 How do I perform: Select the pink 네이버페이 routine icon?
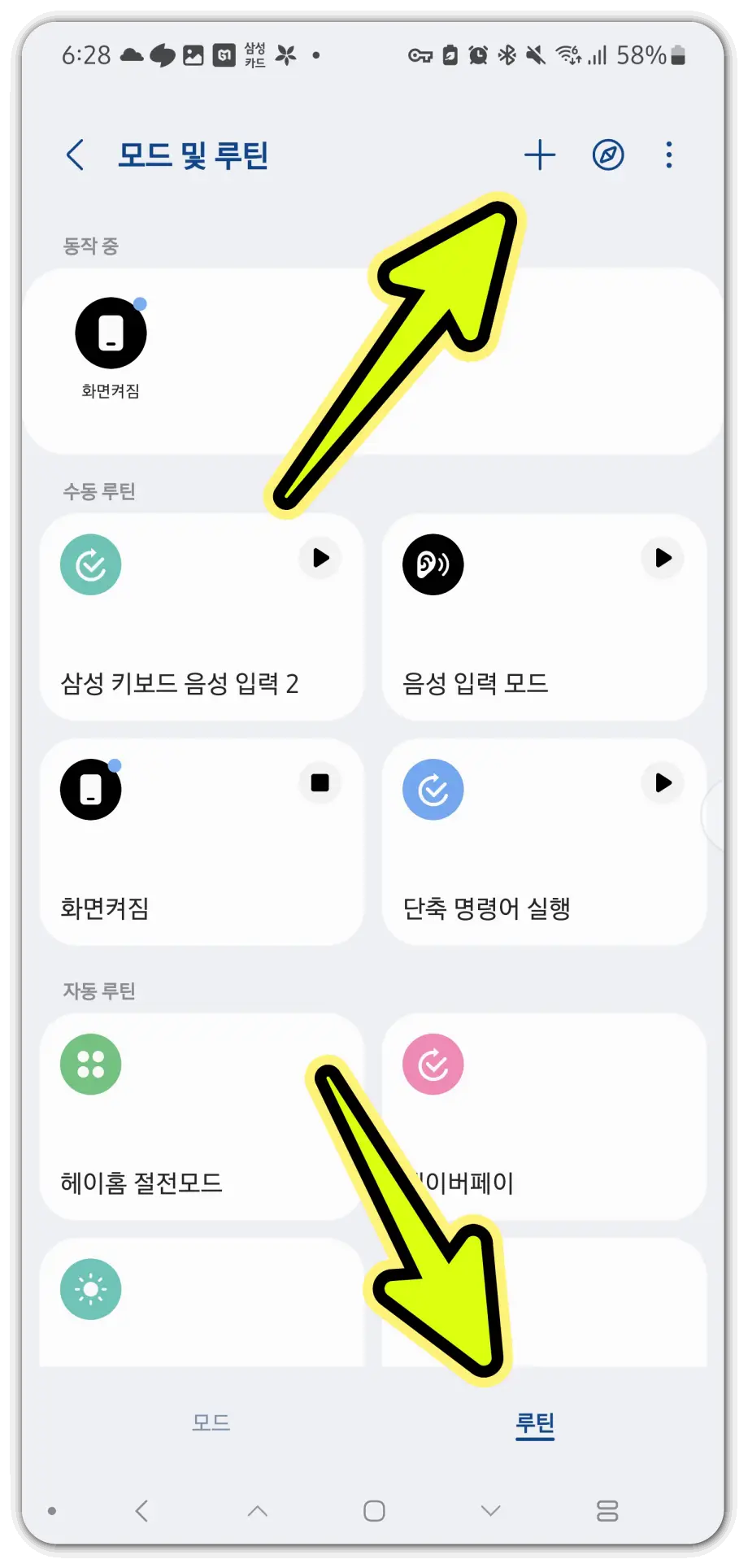tap(433, 1065)
